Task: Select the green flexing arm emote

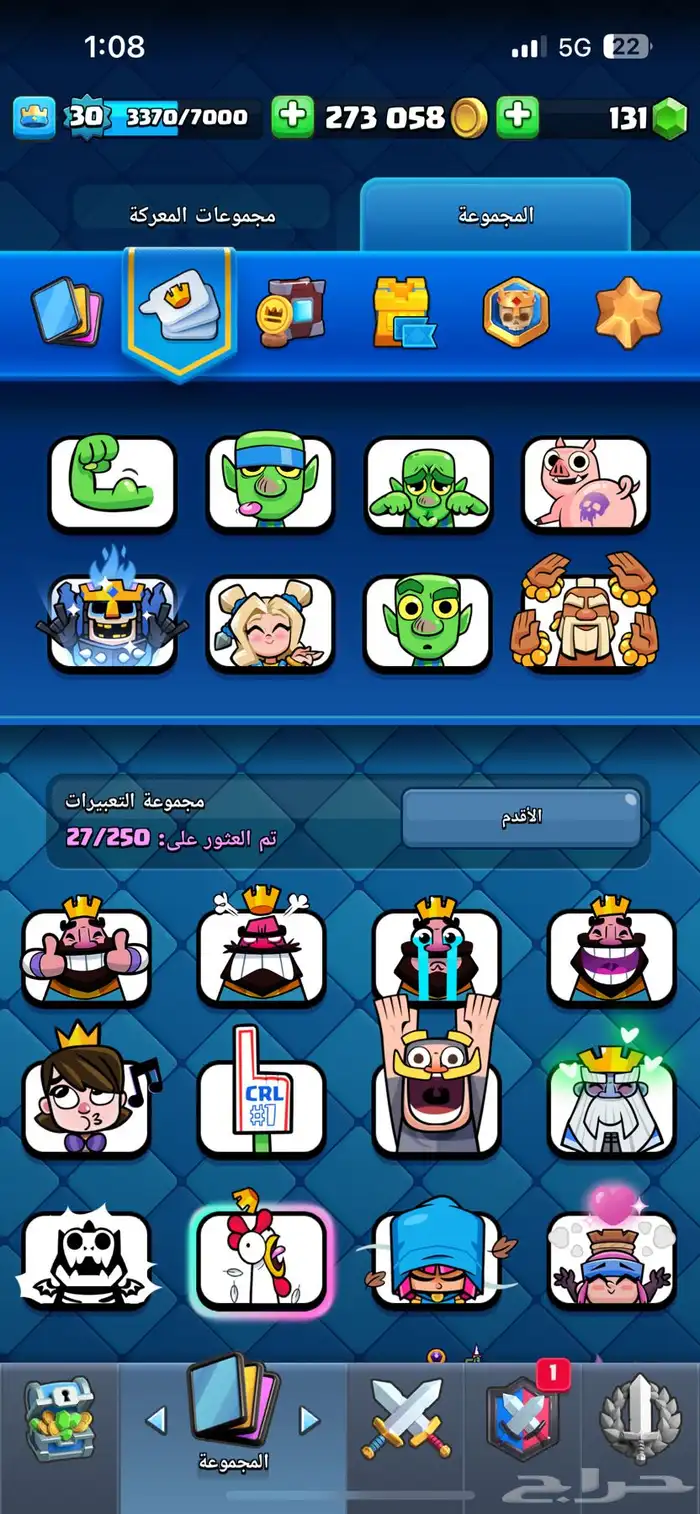Action: point(112,483)
